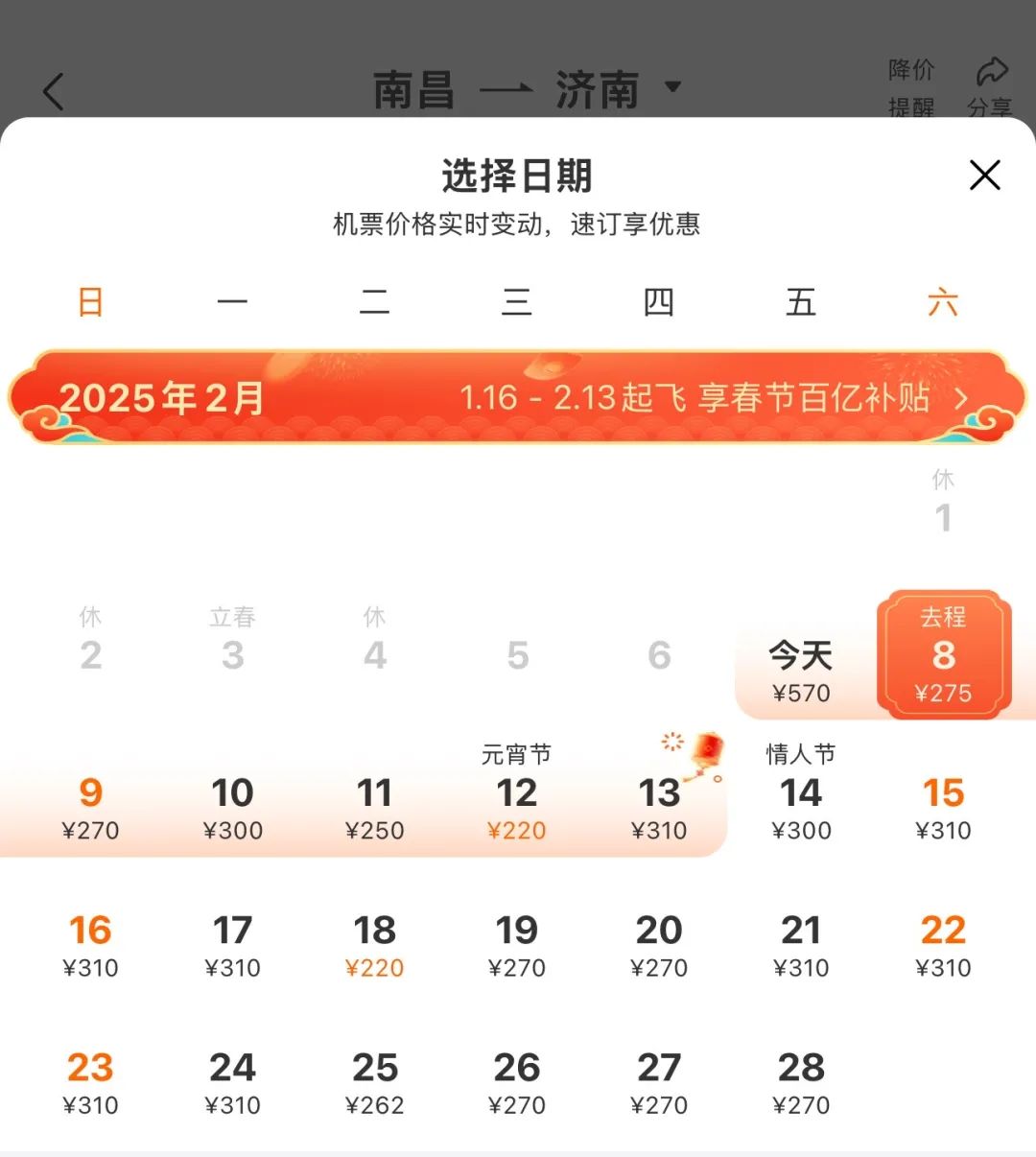Close the date selection sheet
This screenshot has height=1157, width=1036.
[984, 176]
